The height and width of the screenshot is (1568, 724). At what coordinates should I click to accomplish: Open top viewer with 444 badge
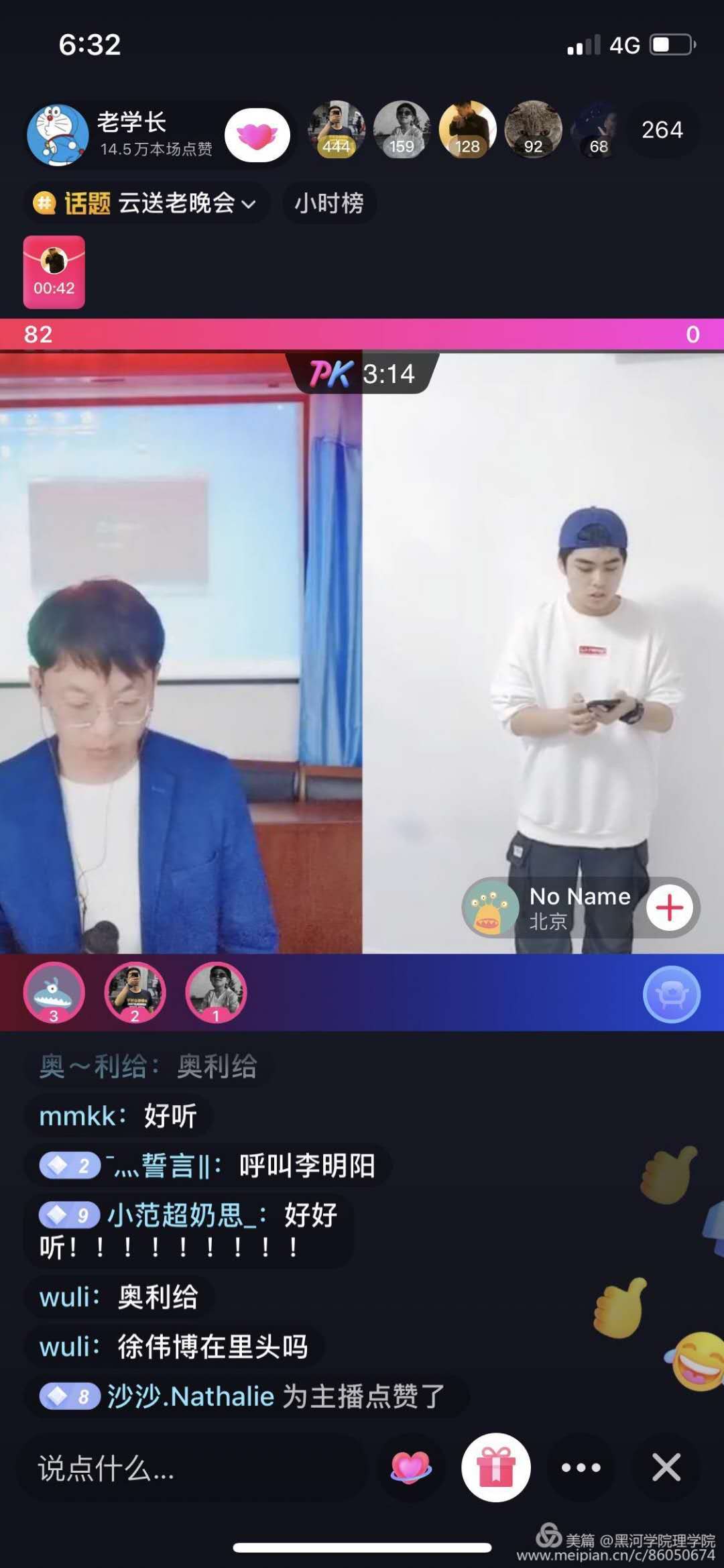336,130
